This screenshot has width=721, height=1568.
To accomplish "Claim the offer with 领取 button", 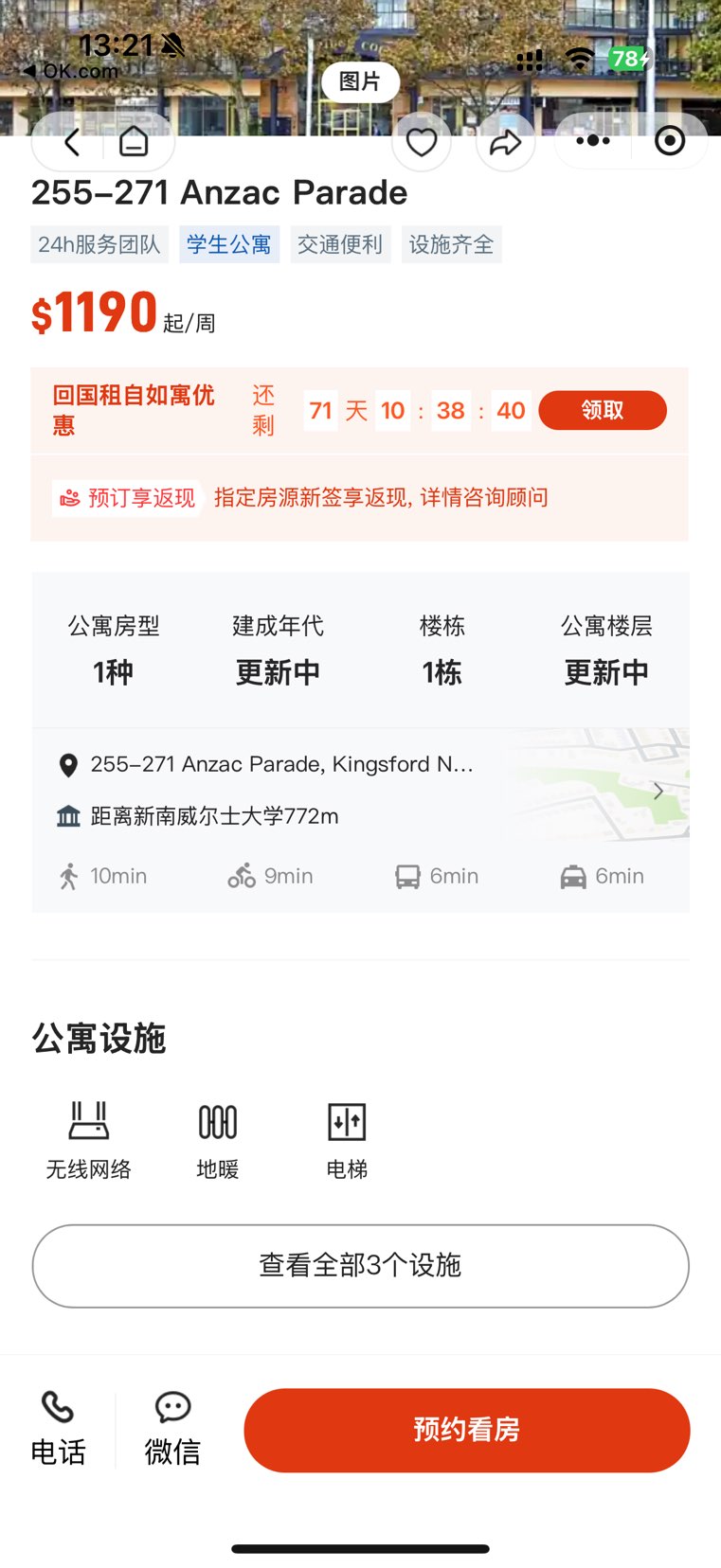I will (602, 410).
